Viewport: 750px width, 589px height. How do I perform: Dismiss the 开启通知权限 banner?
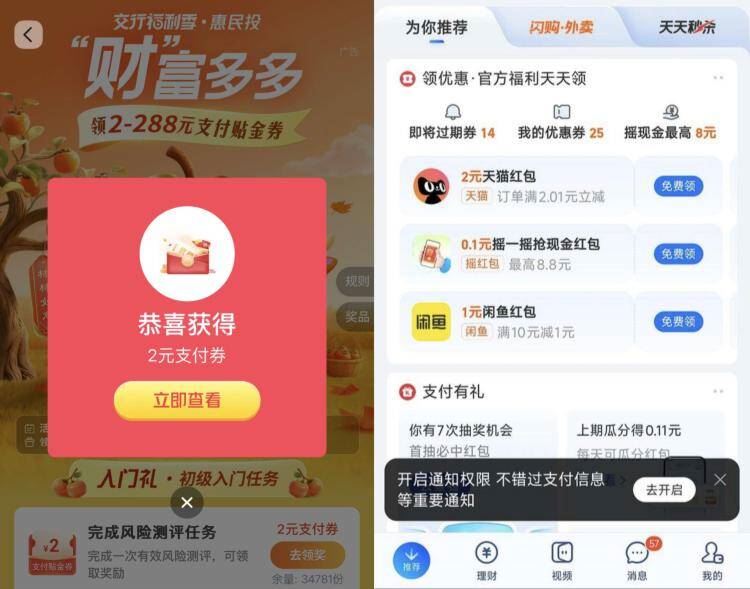(720, 480)
